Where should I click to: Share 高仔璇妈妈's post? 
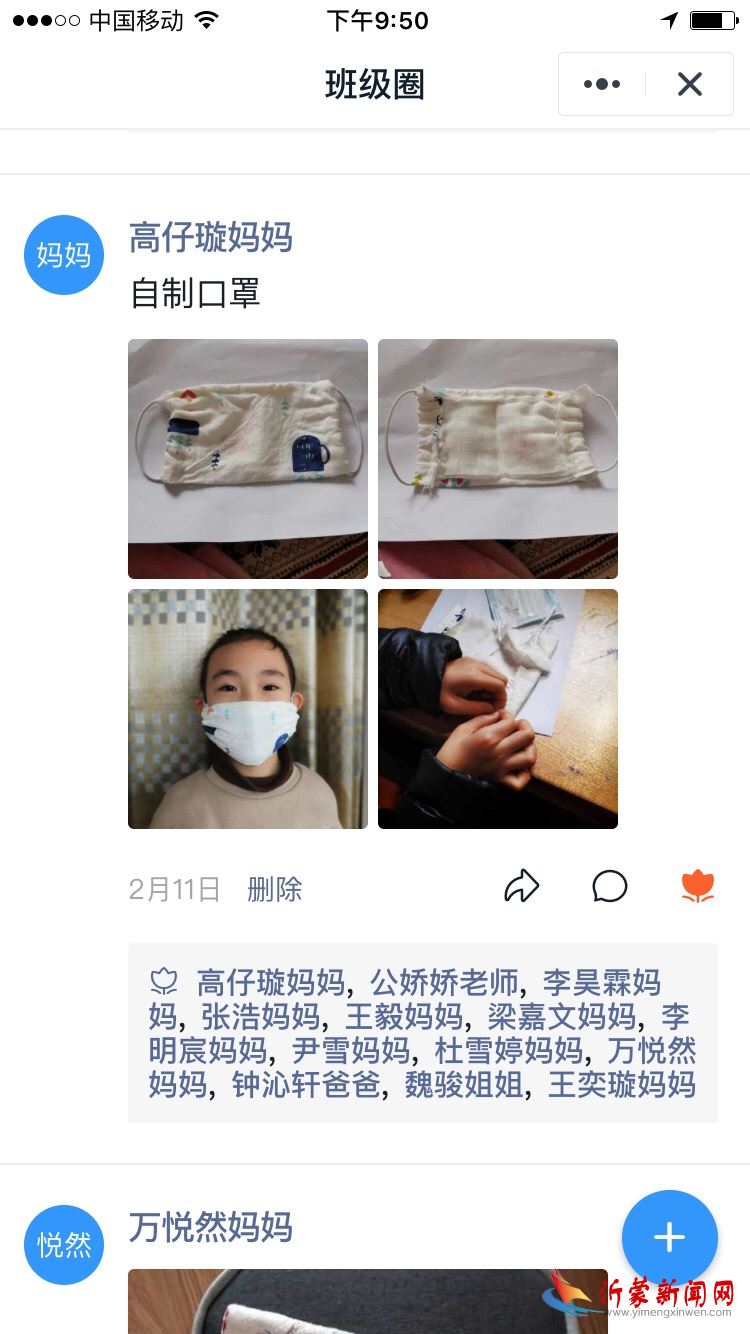[521, 886]
